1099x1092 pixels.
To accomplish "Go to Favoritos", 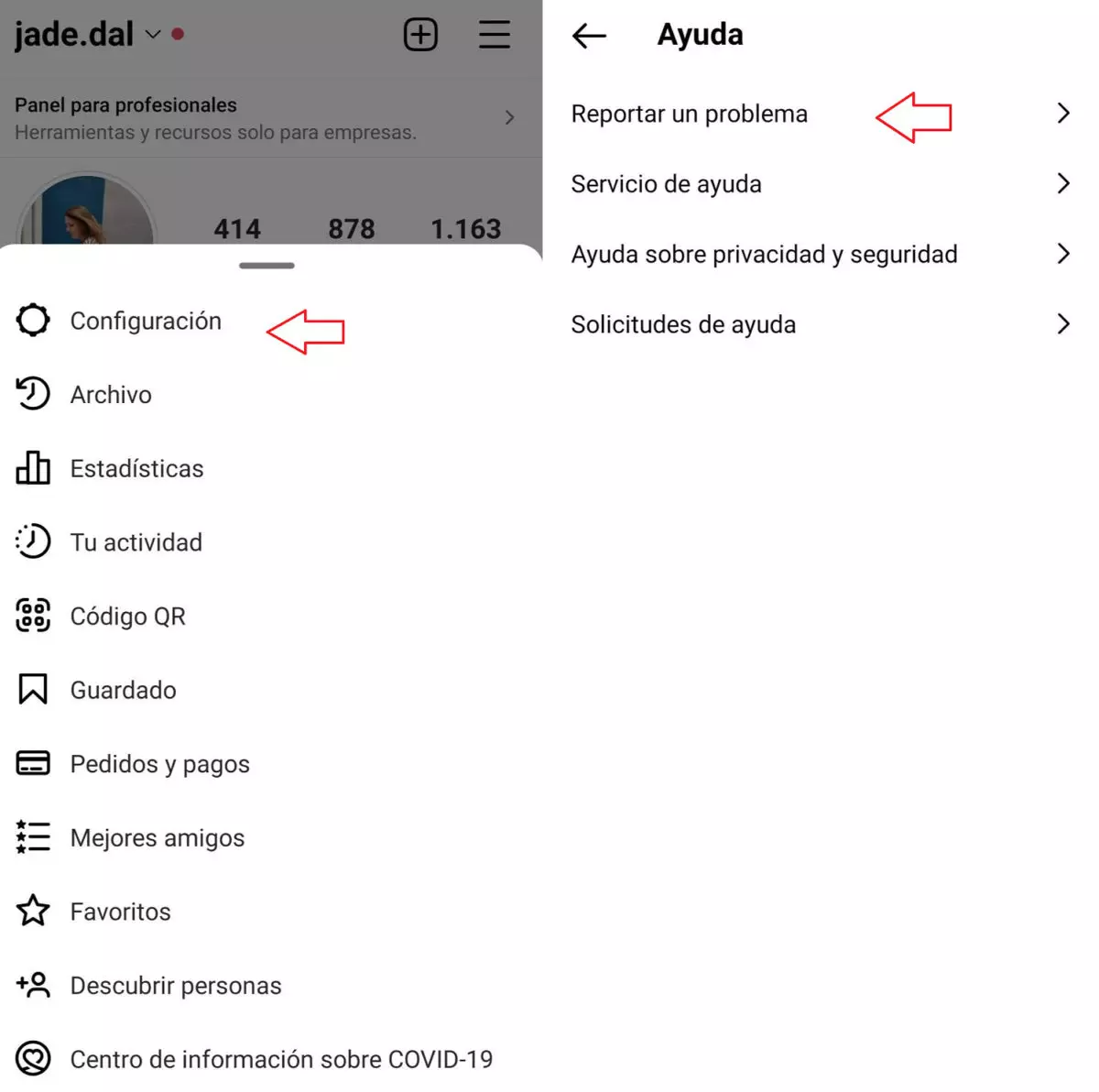I will [120, 912].
